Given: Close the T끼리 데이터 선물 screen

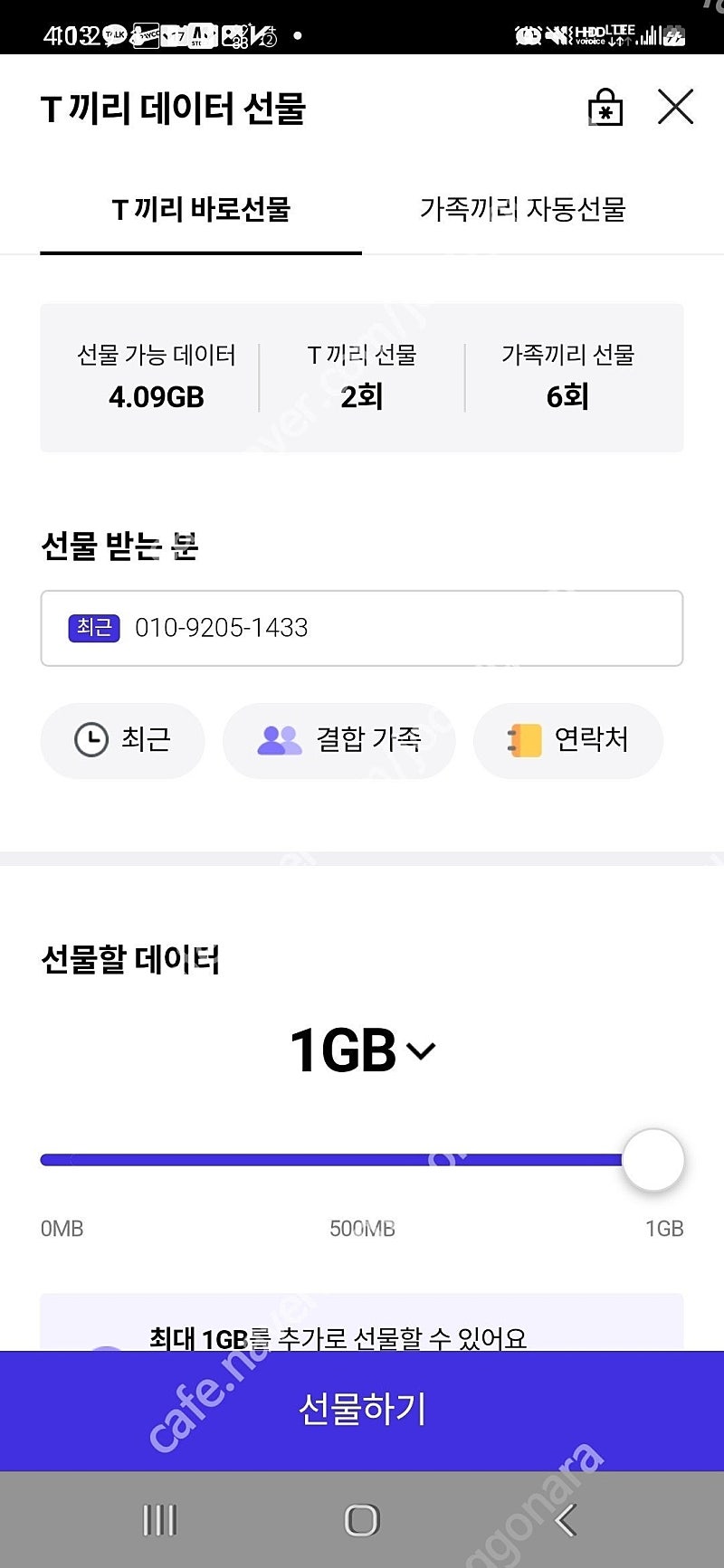Looking at the screenshot, I should tap(675, 107).
